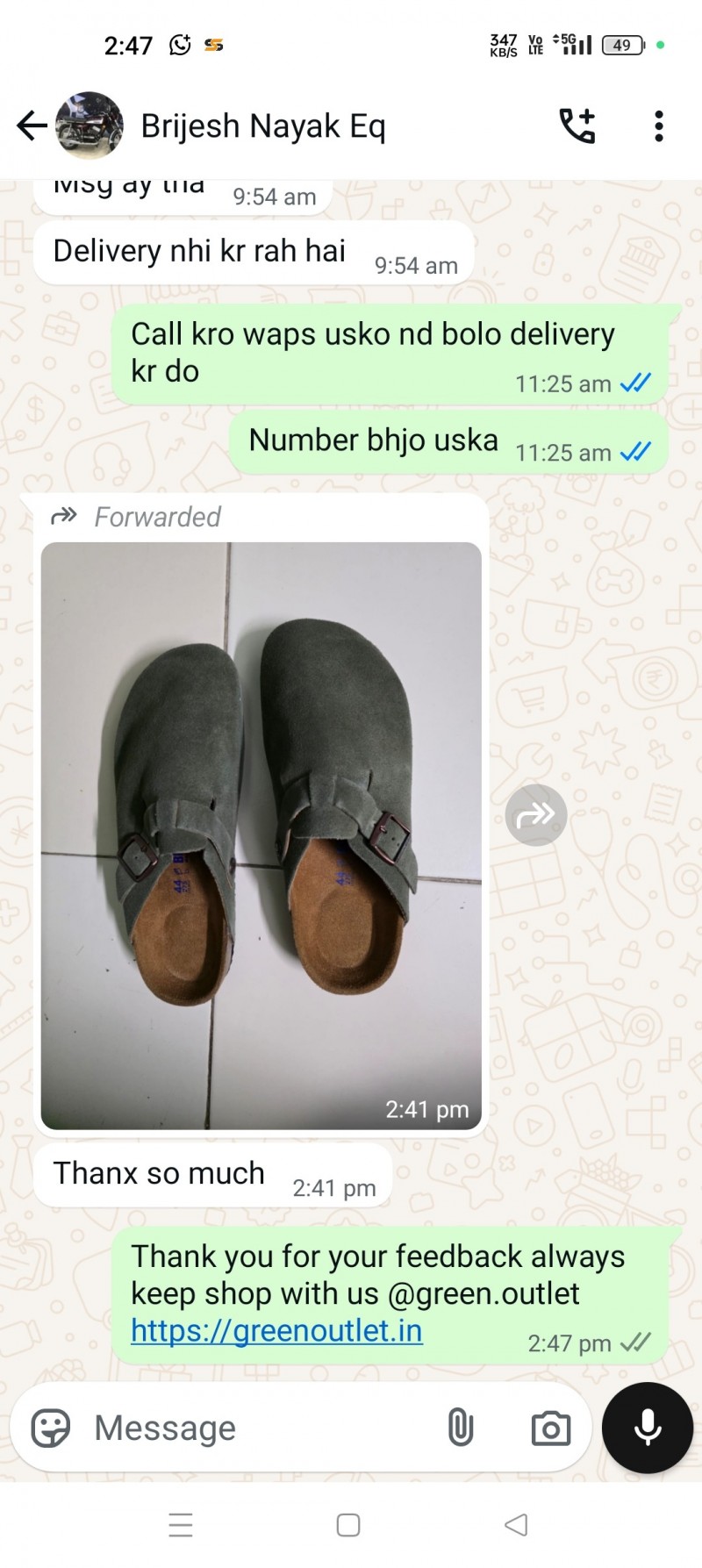Open the greenoutlet.in link
Screen dimensions: 702x1568
276,1331
